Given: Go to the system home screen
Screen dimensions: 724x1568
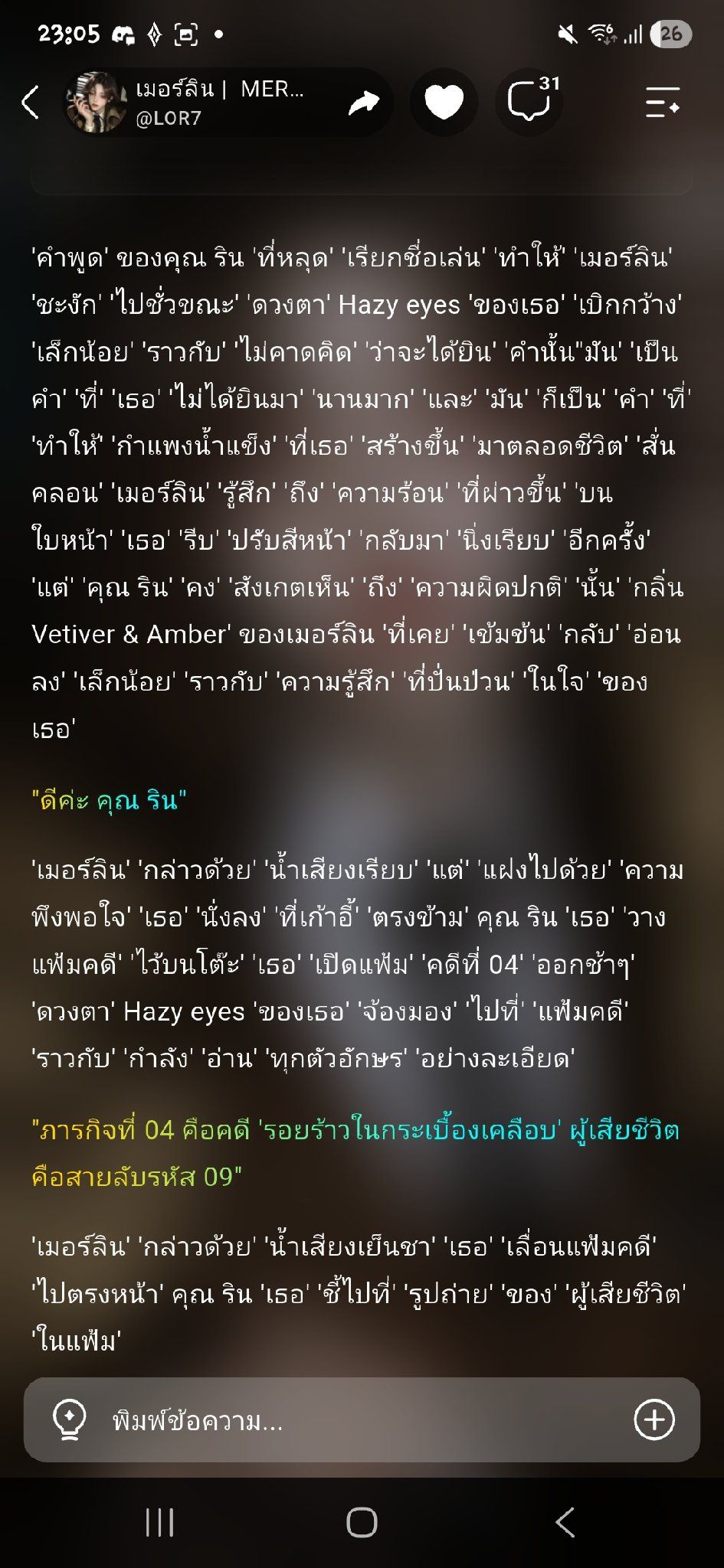Looking at the screenshot, I should [x=362, y=1523].
